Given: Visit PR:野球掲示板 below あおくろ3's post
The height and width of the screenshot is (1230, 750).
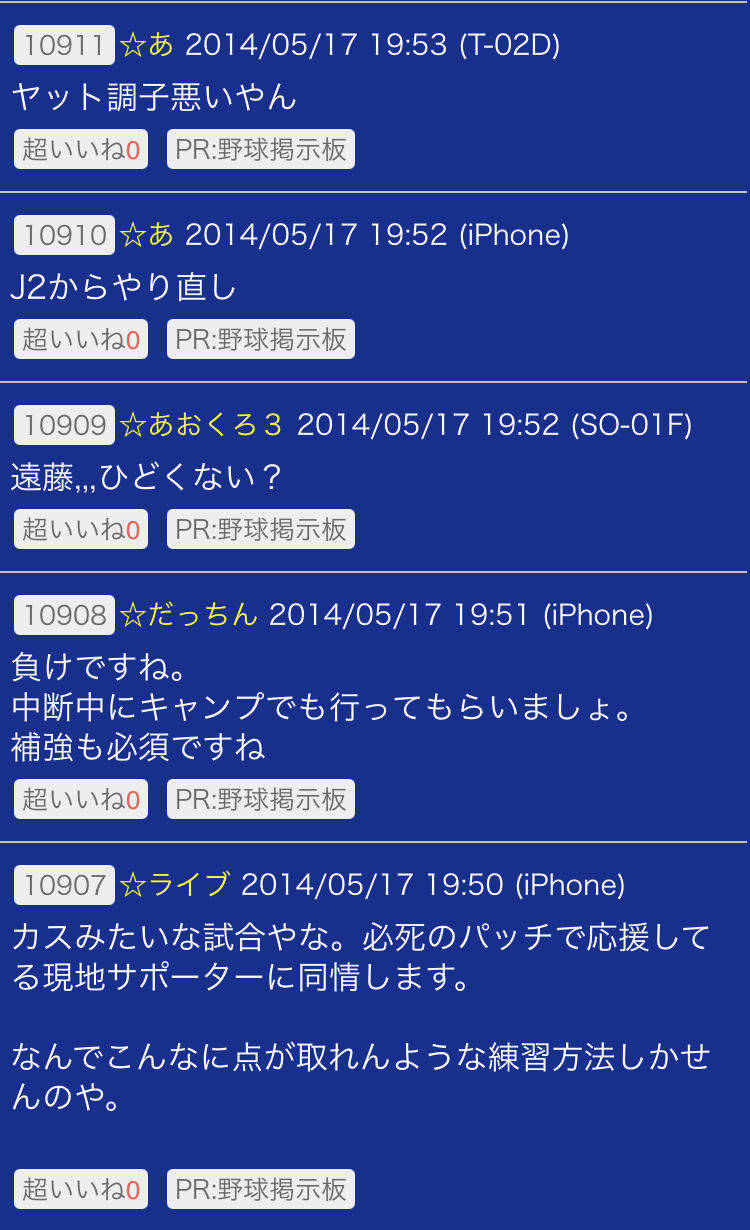Looking at the screenshot, I should 261,530.
